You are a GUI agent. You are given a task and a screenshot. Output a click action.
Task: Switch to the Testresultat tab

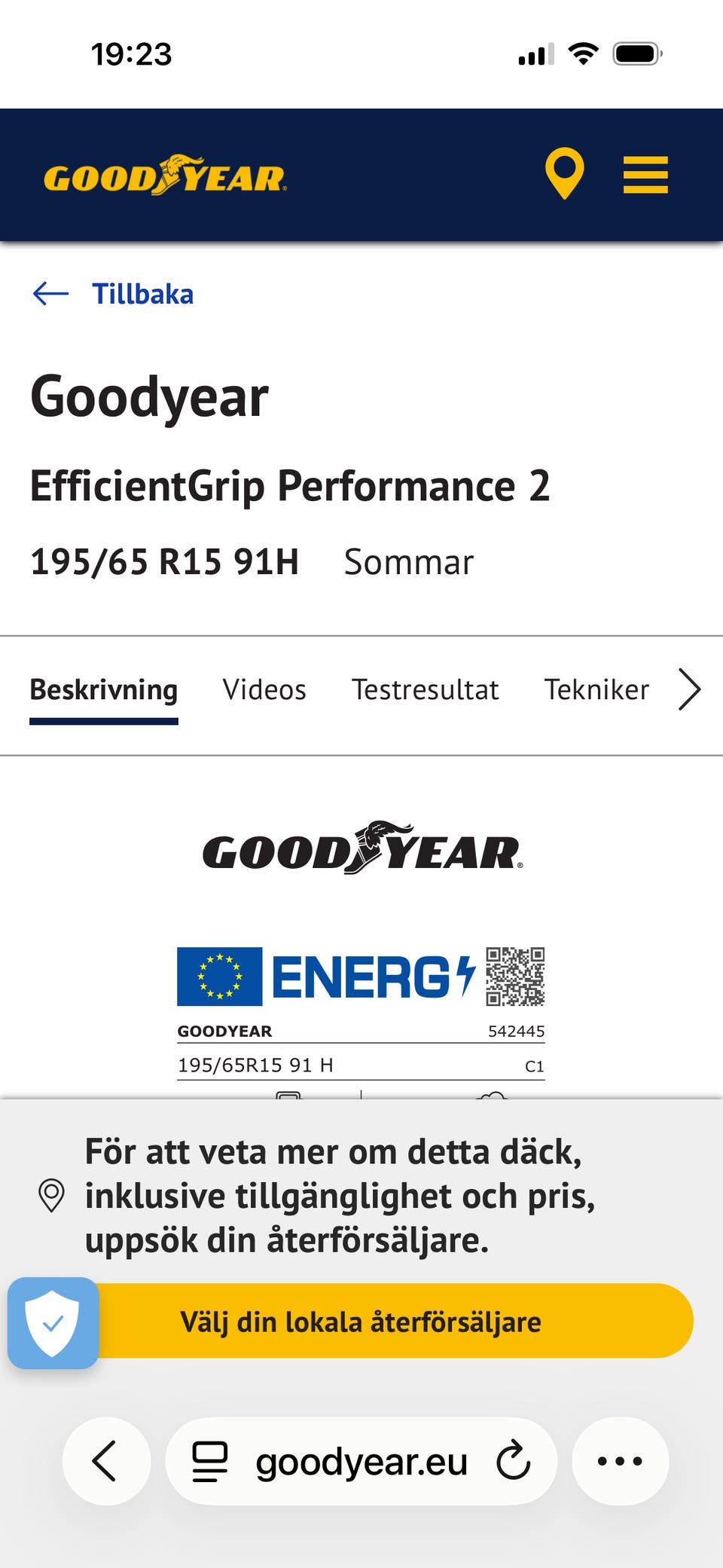[425, 689]
